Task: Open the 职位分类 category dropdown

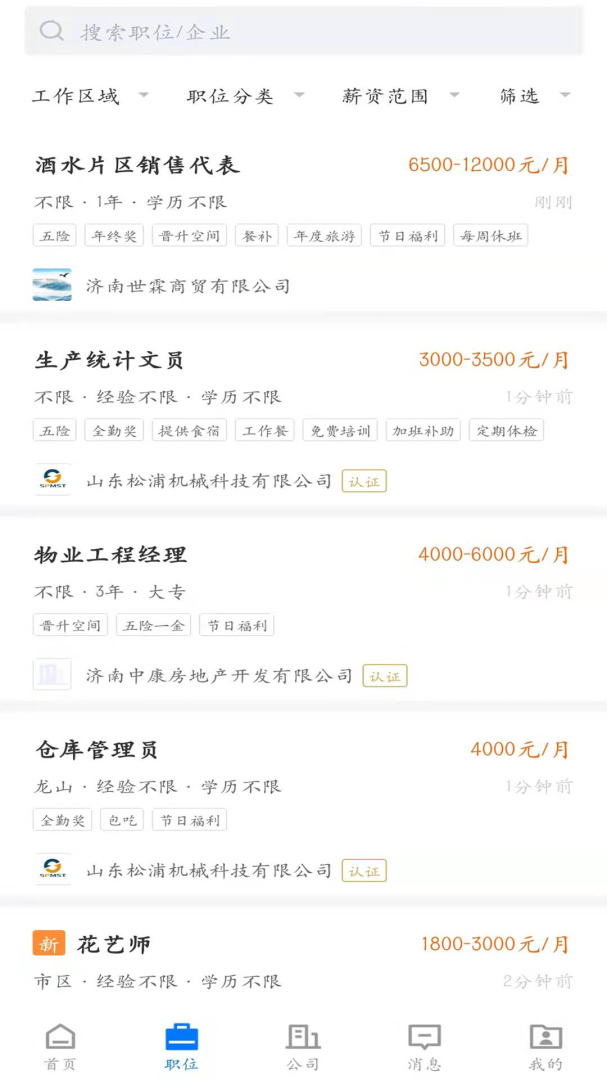Action: [245, 96]
